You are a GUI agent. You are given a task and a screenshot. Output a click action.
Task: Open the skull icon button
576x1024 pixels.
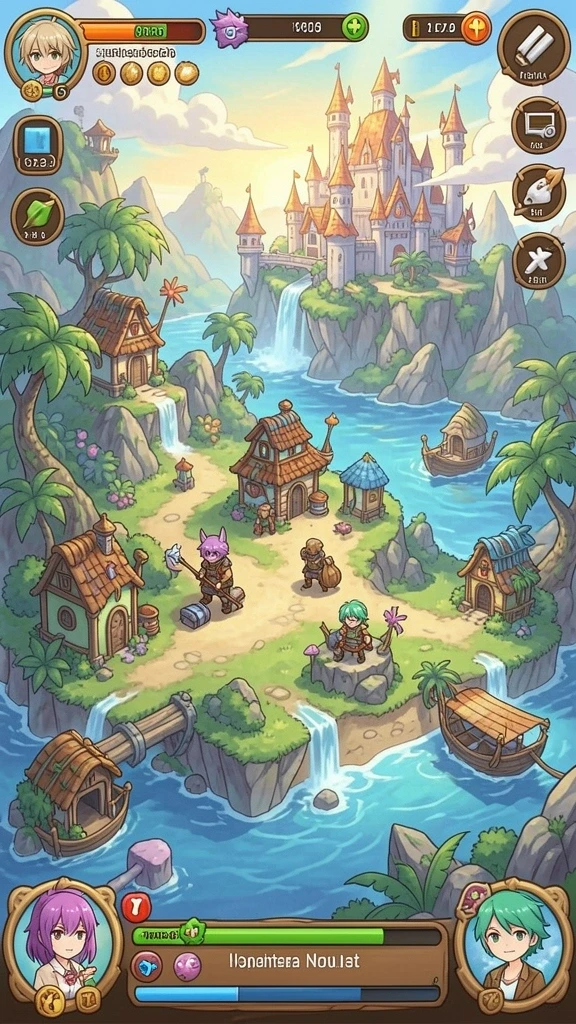(x=538, y=191)
